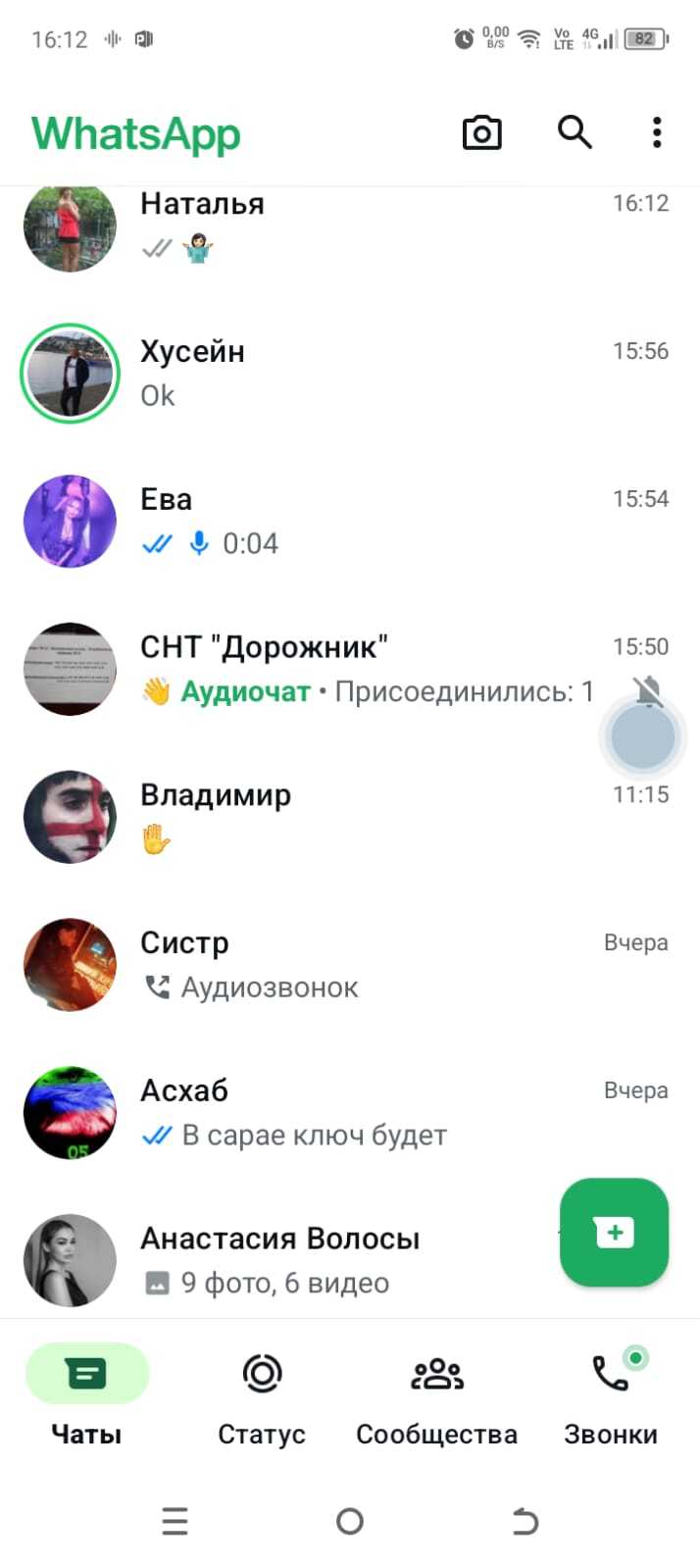Switch to the Статус tab

(262, 1394)
